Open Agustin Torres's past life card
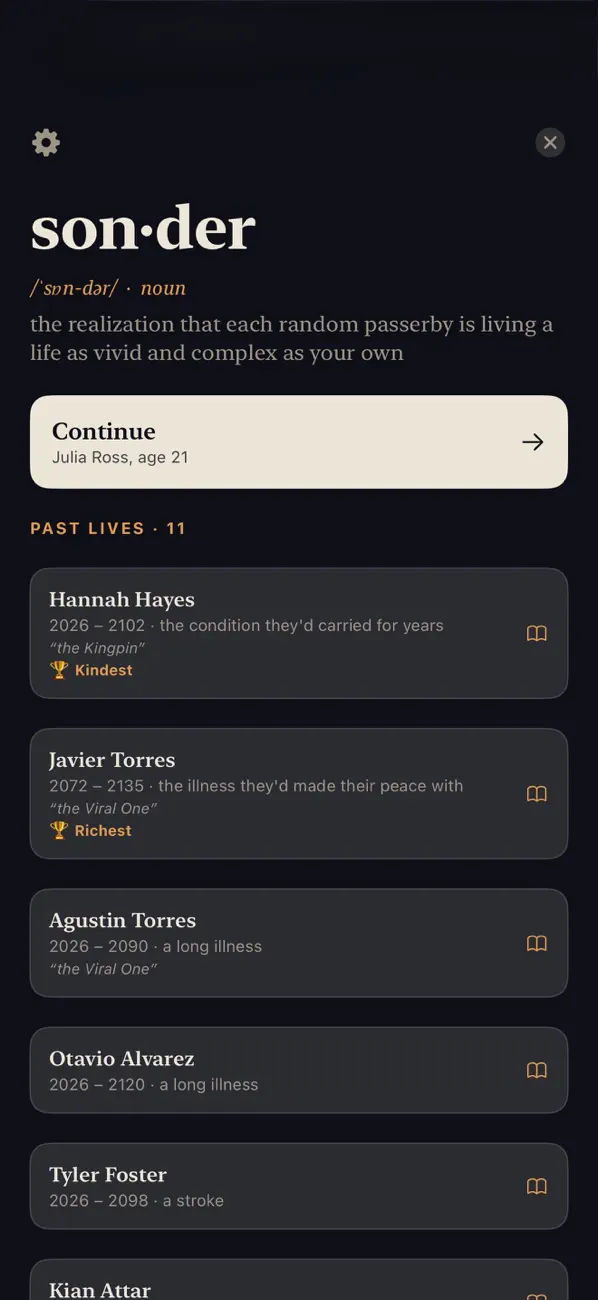The height and width of the screenshot is (1300, 598). [x=299, y=943]
